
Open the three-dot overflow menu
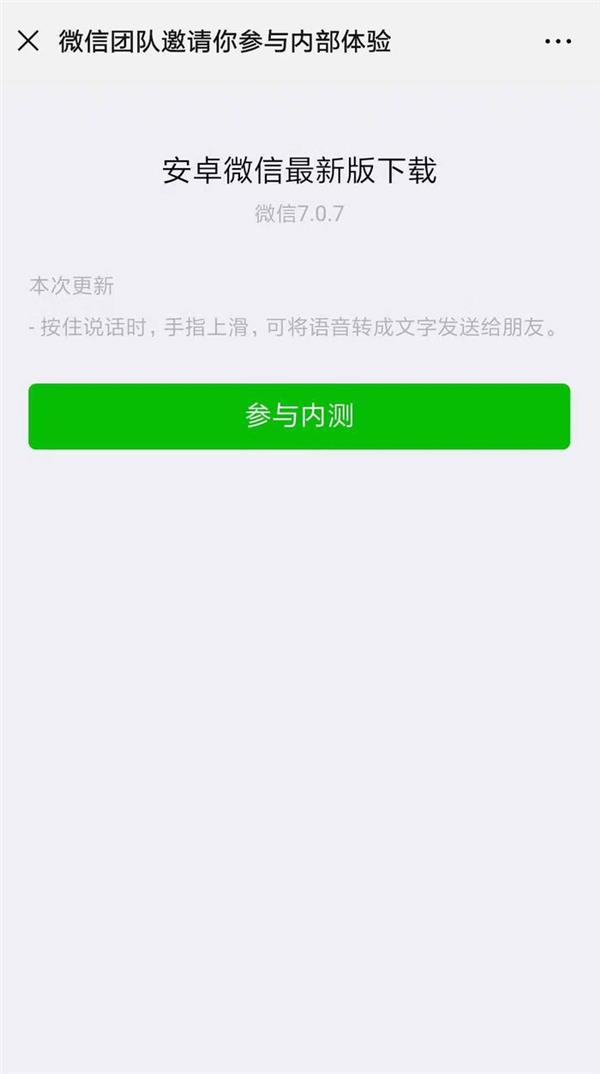tap(557, 41)
